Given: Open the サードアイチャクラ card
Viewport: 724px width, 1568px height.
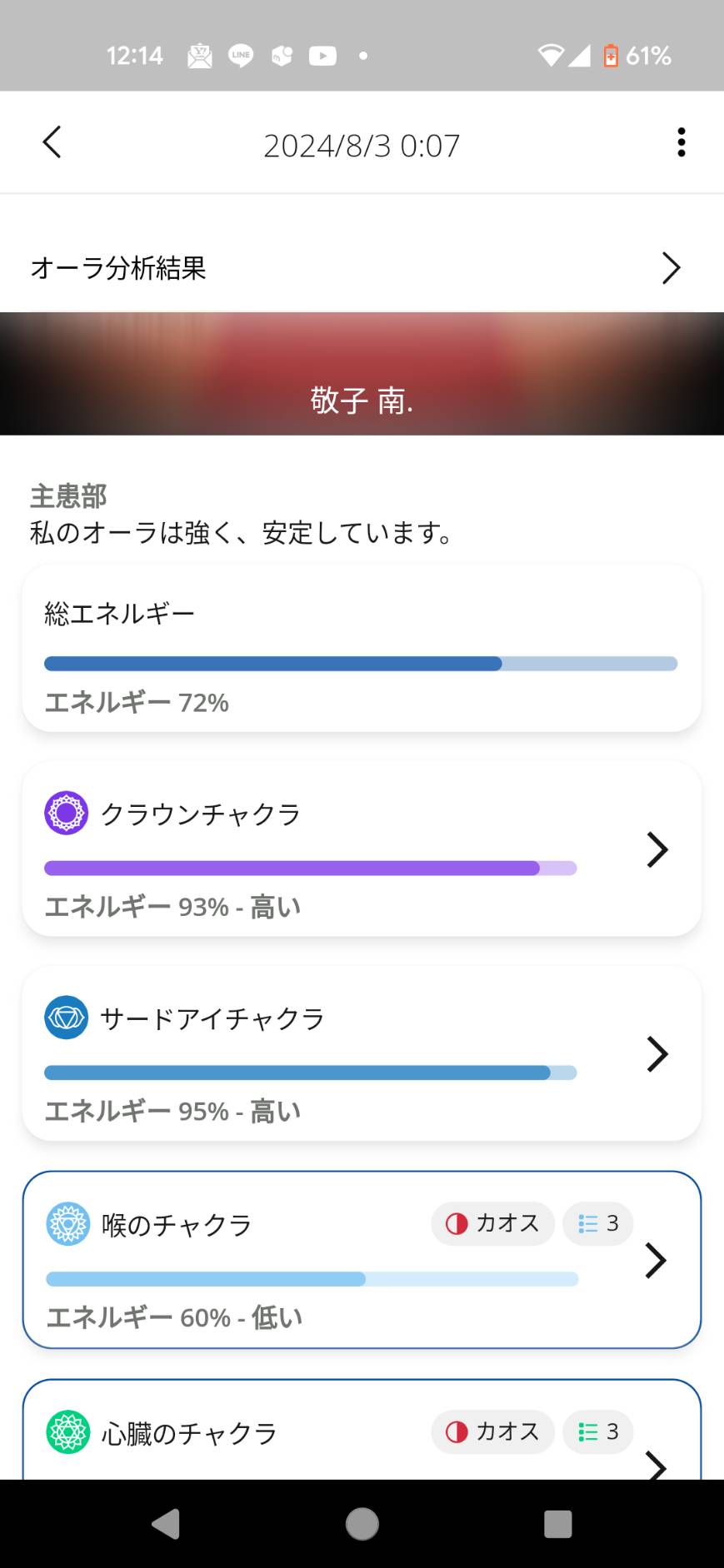Looking at the screenshot, I should 362,1053.
